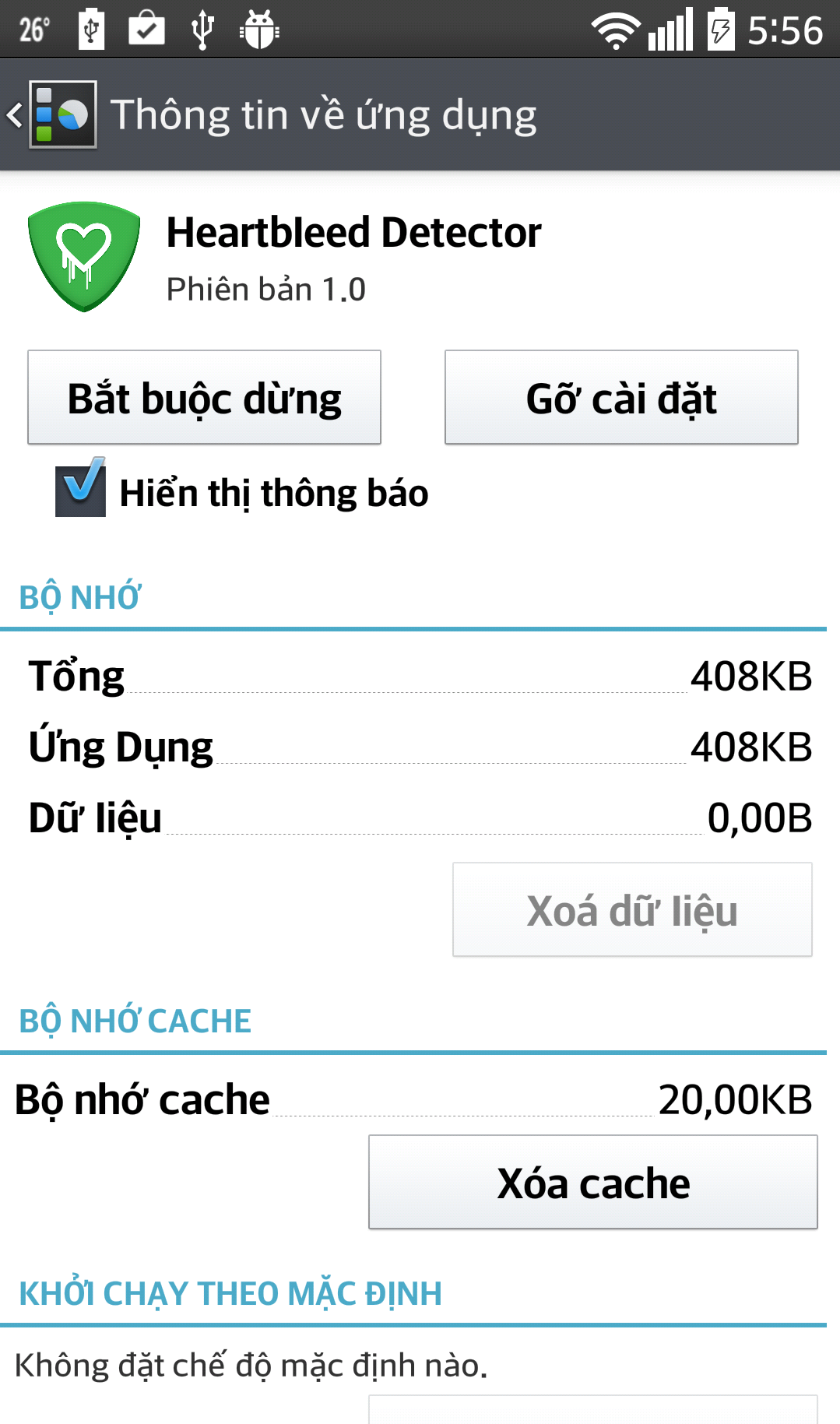This screenshot has height=1424, width=840.
Task: Go back via the app info header icon
Action: pos(53,115)
